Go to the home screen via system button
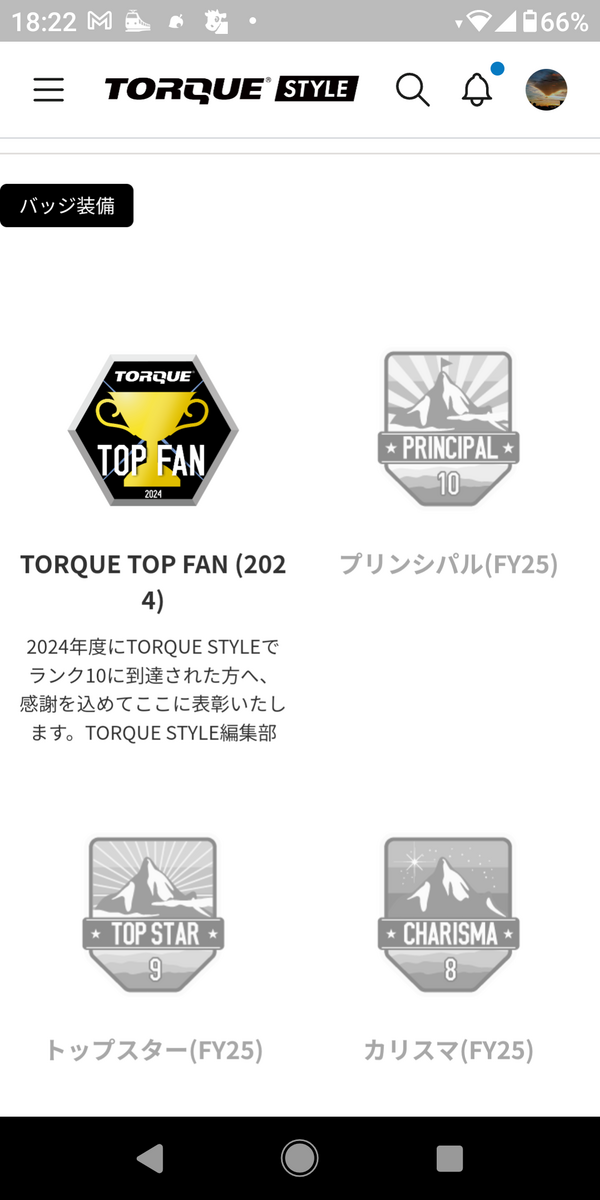 (x=299, y=1158)
